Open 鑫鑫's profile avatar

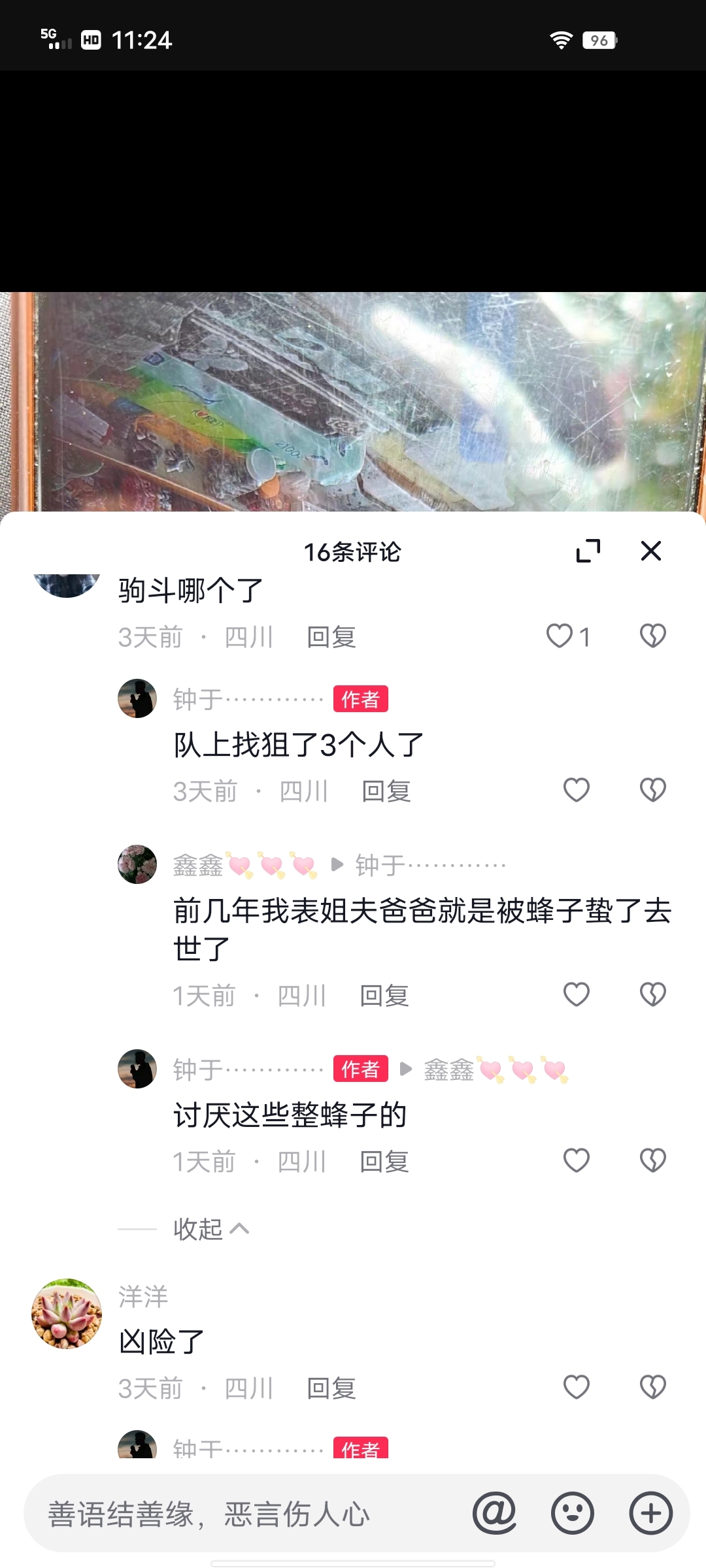137,864
